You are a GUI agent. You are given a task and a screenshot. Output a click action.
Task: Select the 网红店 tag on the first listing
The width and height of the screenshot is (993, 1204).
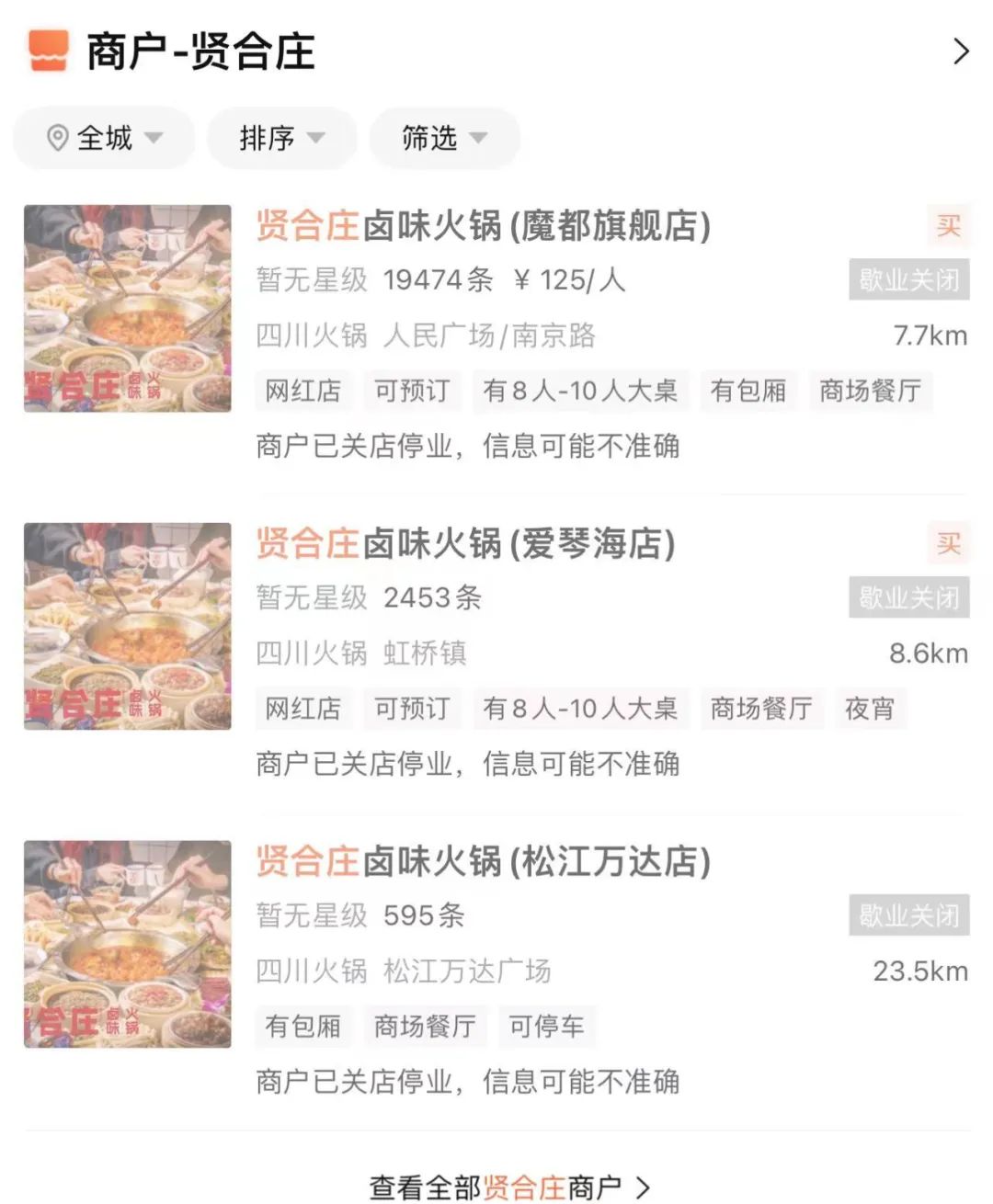pos(303,391)
